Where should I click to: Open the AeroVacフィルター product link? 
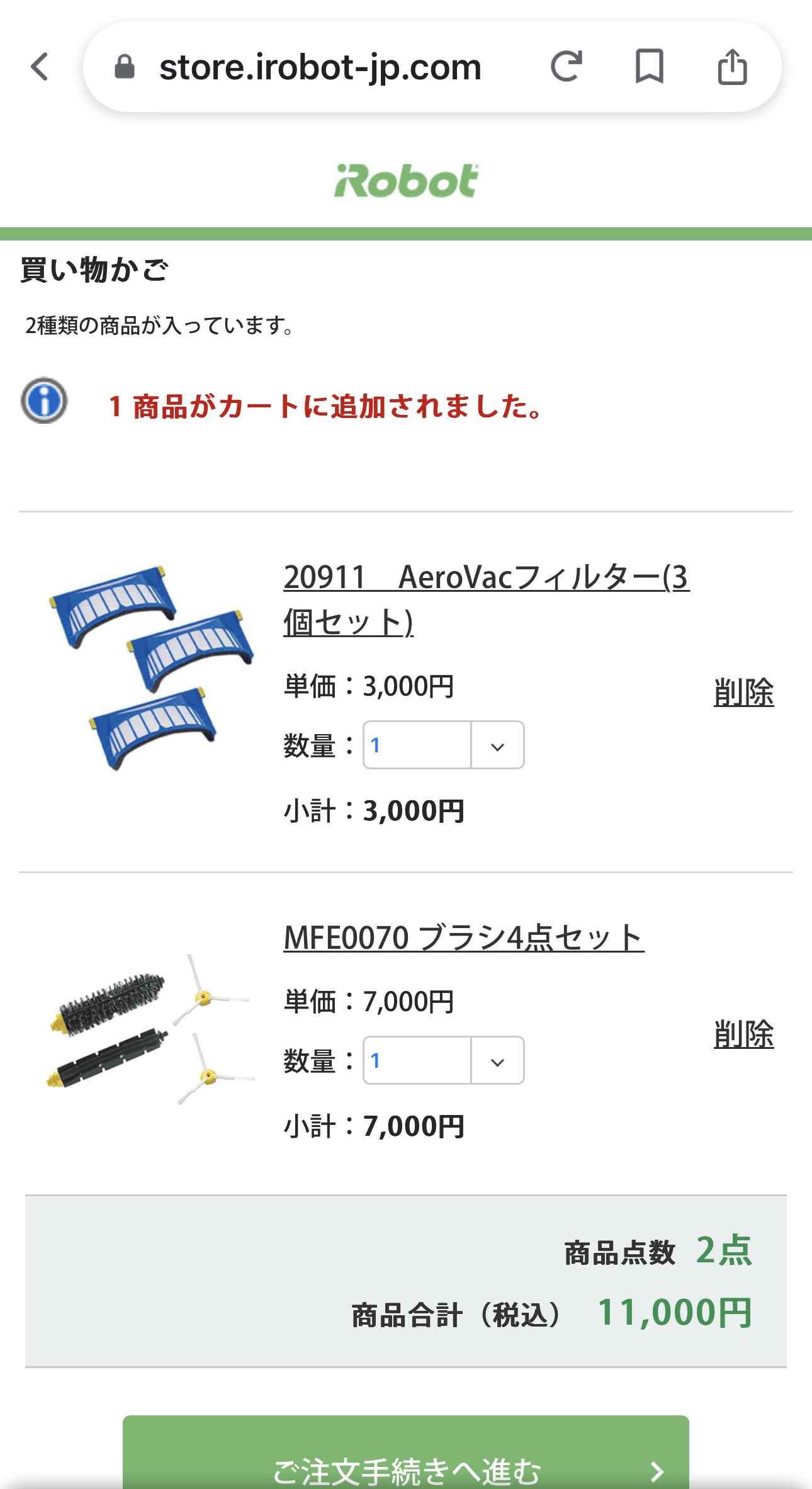point(486,599)
